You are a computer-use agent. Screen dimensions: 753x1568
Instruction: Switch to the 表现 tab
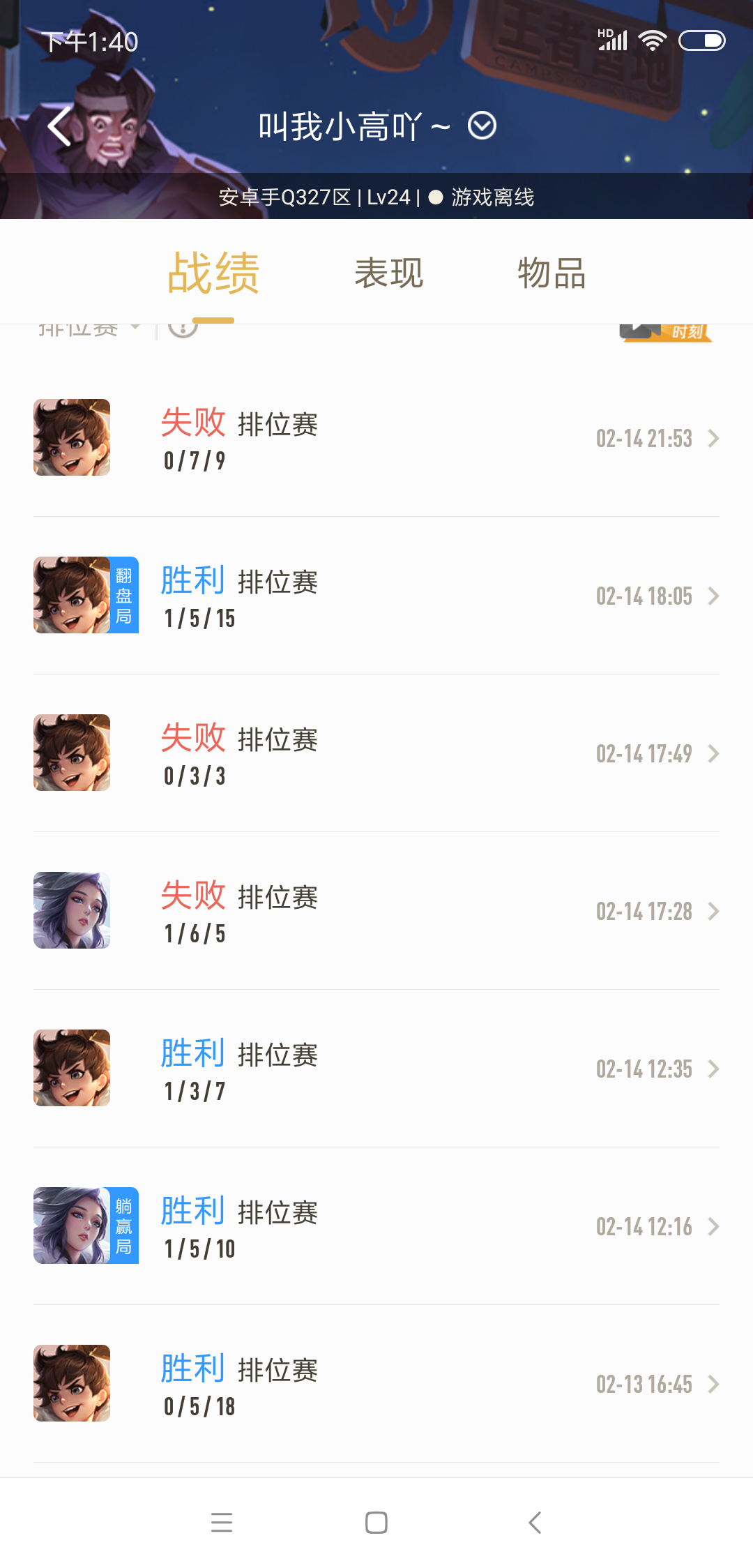pos(389,273)
